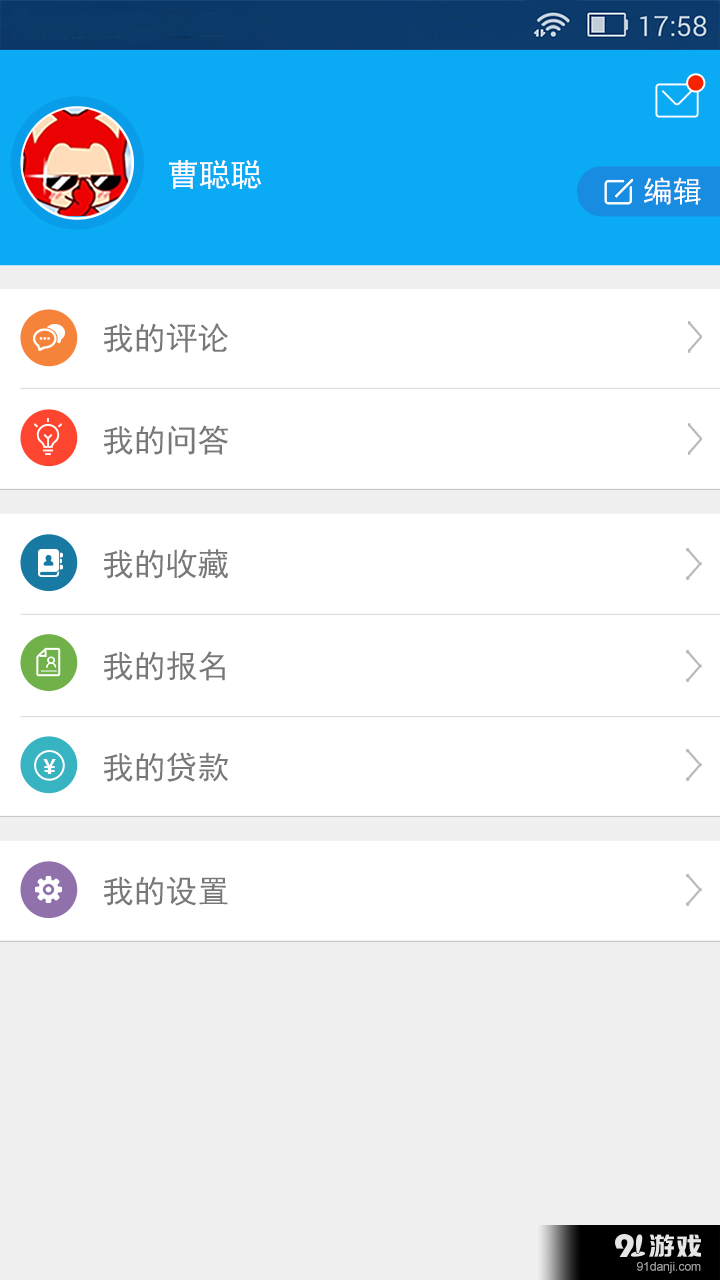Open the message inbox envelope icon
The image size is (720, 1280).
click(x=675, y=99)
